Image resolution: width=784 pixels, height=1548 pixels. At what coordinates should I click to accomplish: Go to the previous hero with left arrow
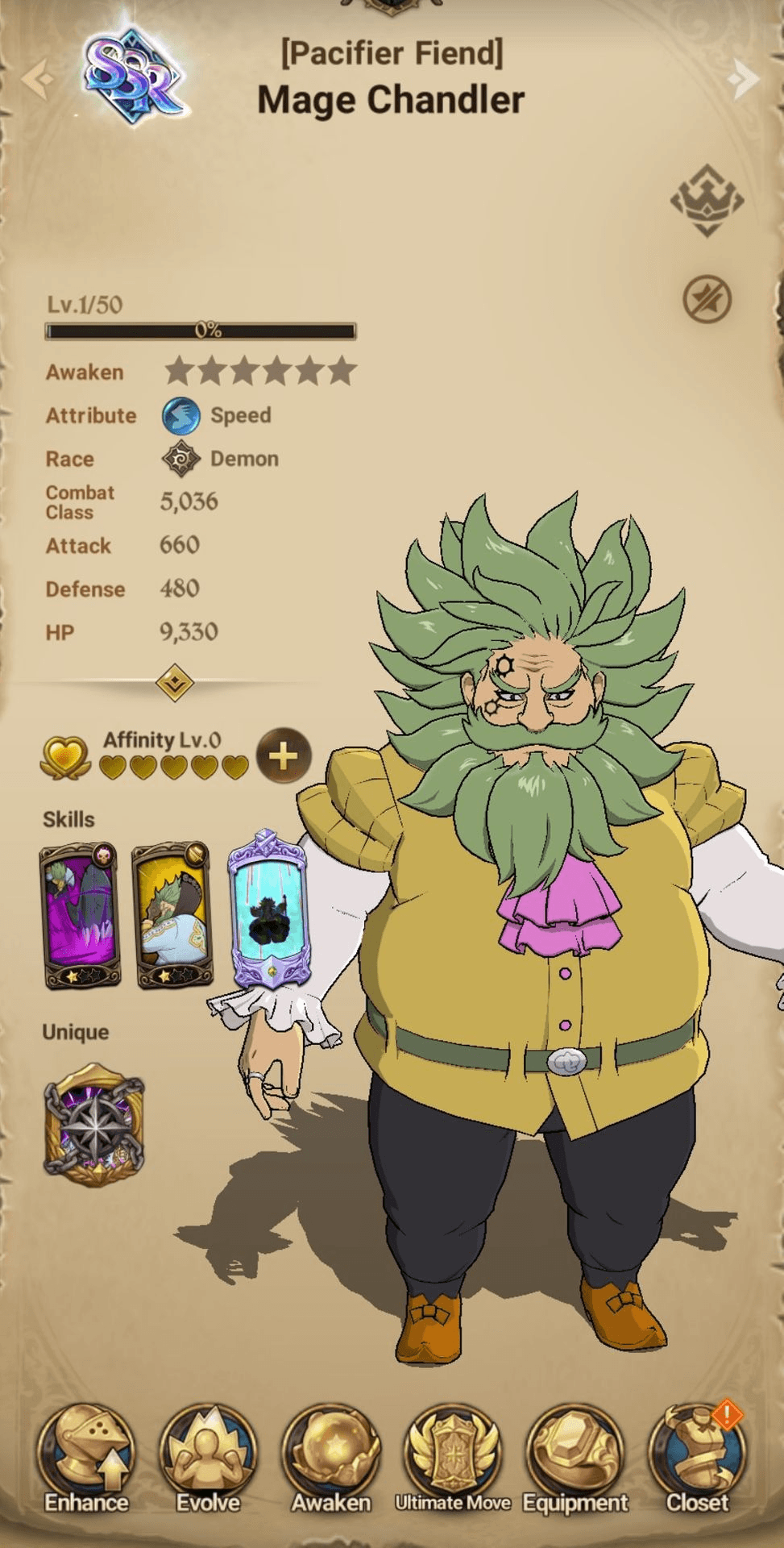38,78
